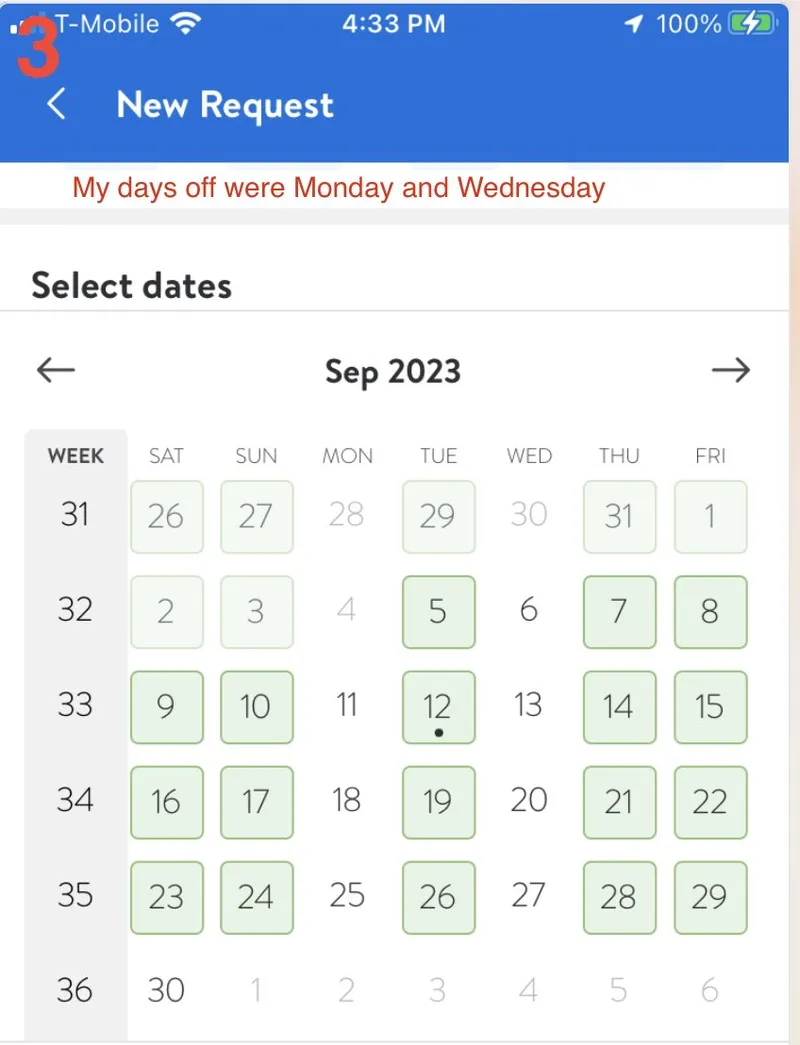
Task: Tap the WEEK column header
Action: tap(76, 456)
